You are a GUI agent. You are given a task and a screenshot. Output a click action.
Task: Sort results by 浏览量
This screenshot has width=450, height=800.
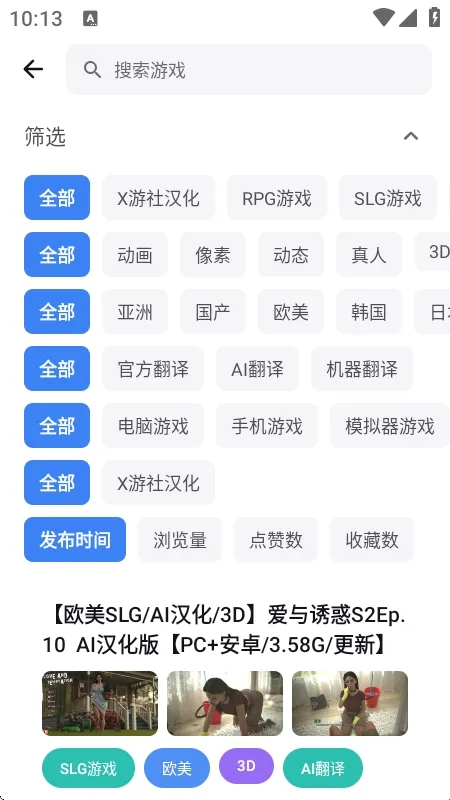coord(180,540)
